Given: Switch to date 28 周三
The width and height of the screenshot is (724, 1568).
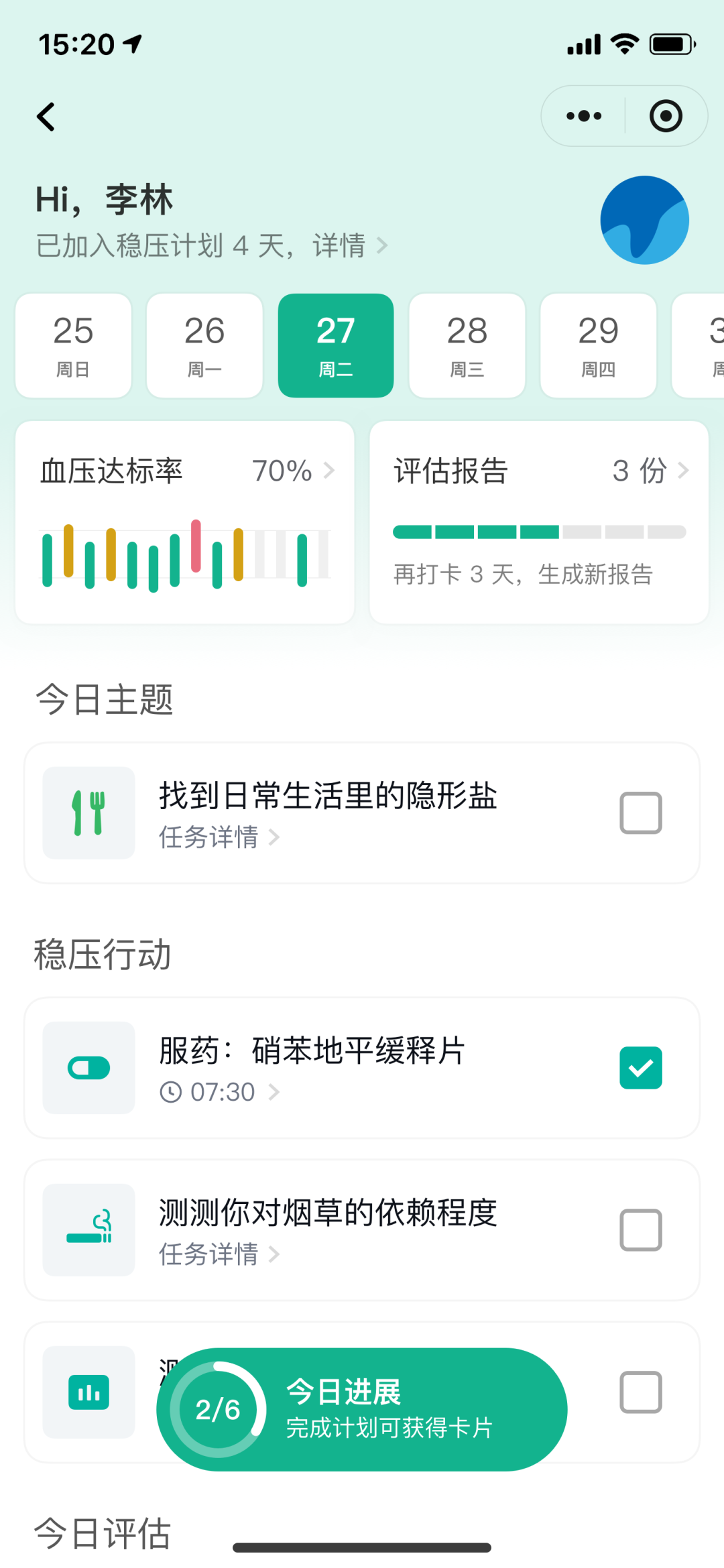Looking at the screenshot, I should coord(467,345).
